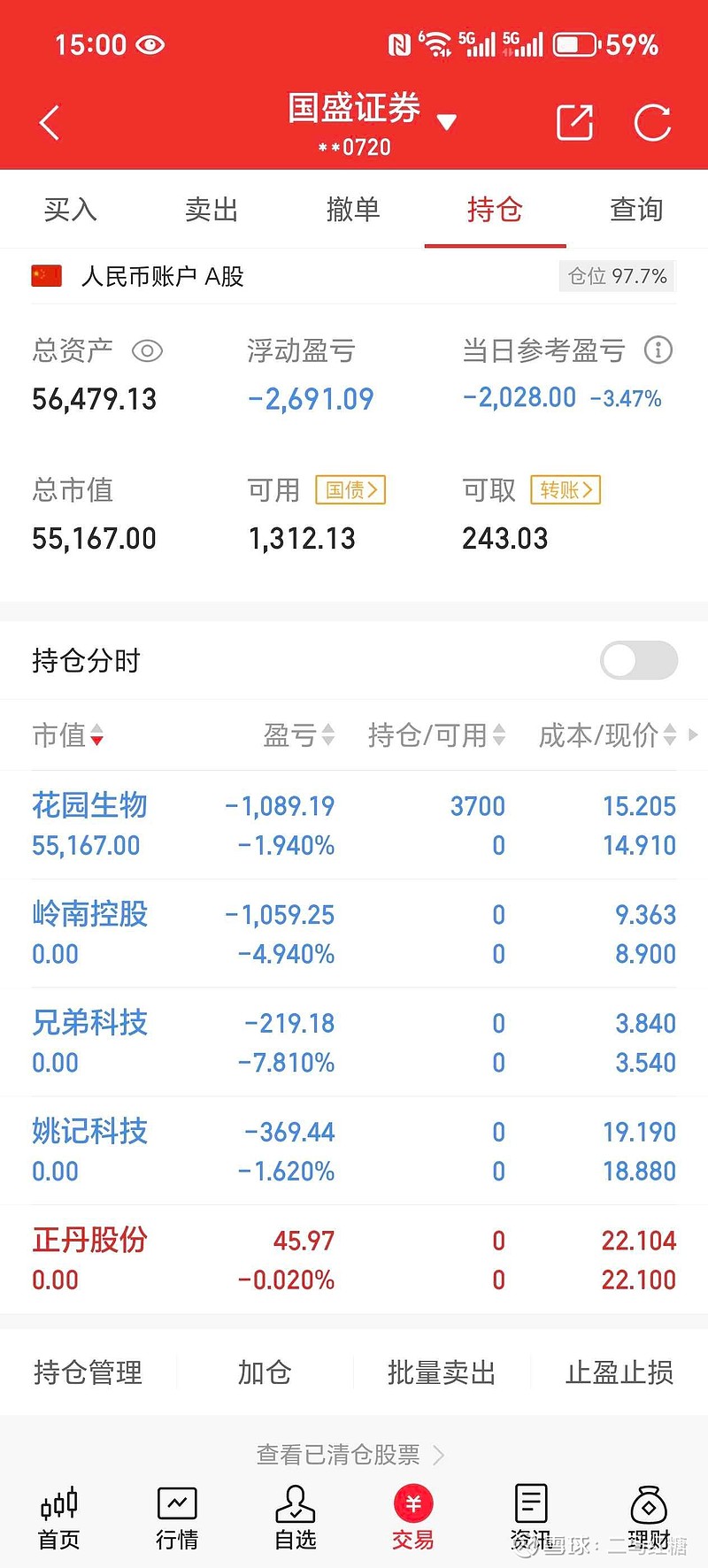Tap the share icon in header
708x1568 pixels.
(x=574, y=122)
